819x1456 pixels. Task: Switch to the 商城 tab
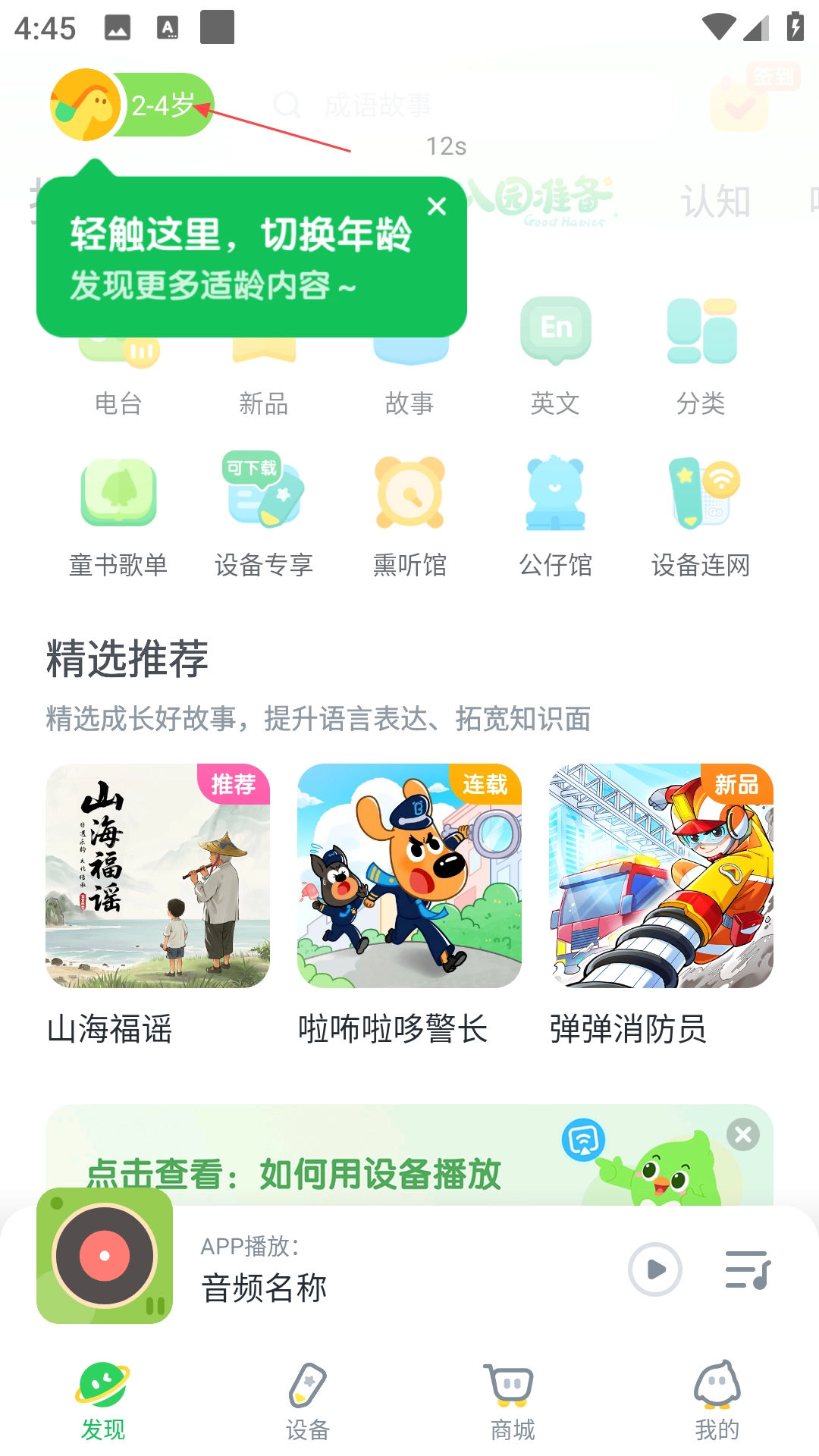click(x=510, y=1403)
